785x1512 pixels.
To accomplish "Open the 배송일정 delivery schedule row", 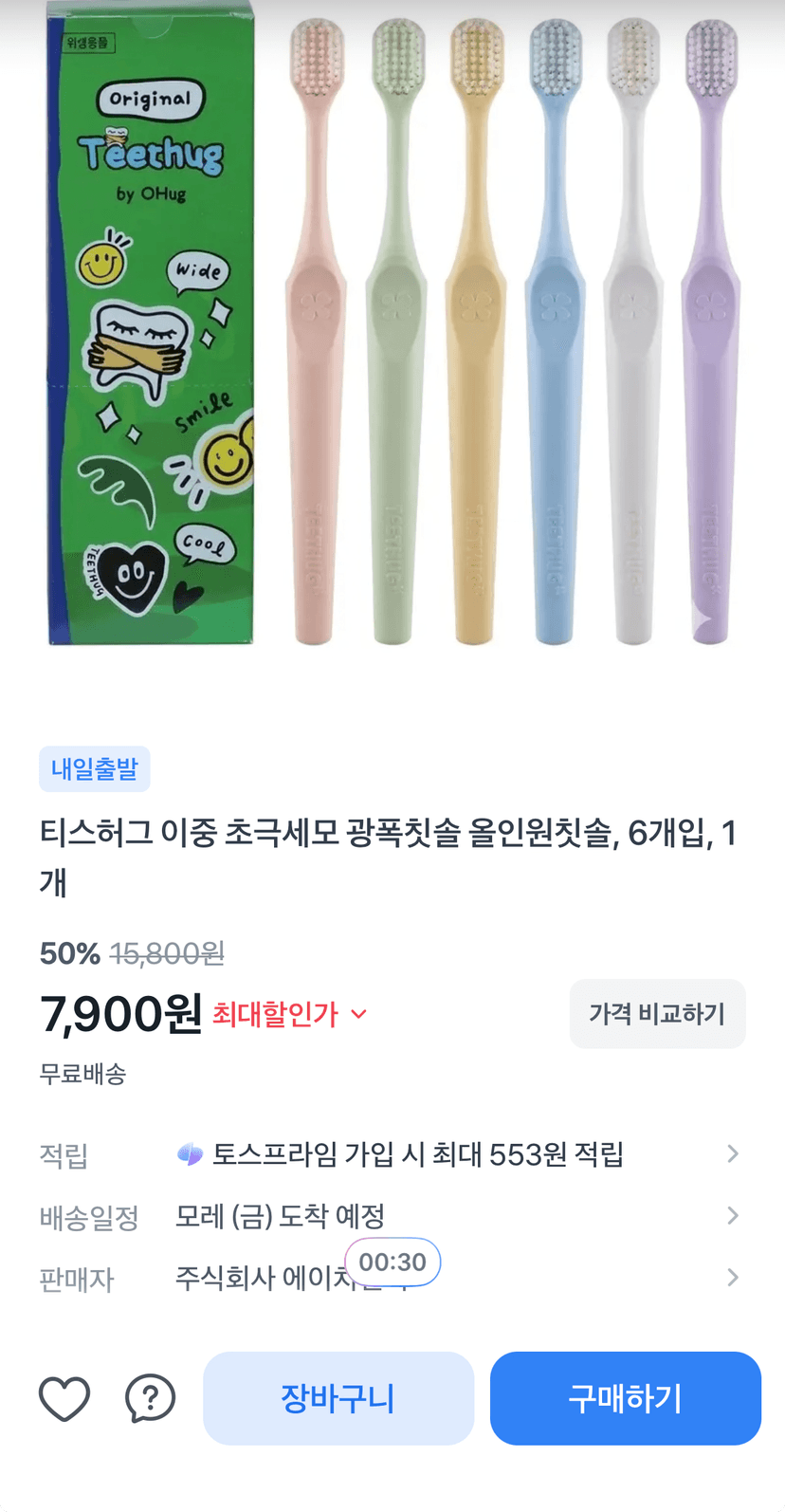I will pos(392,1216).
